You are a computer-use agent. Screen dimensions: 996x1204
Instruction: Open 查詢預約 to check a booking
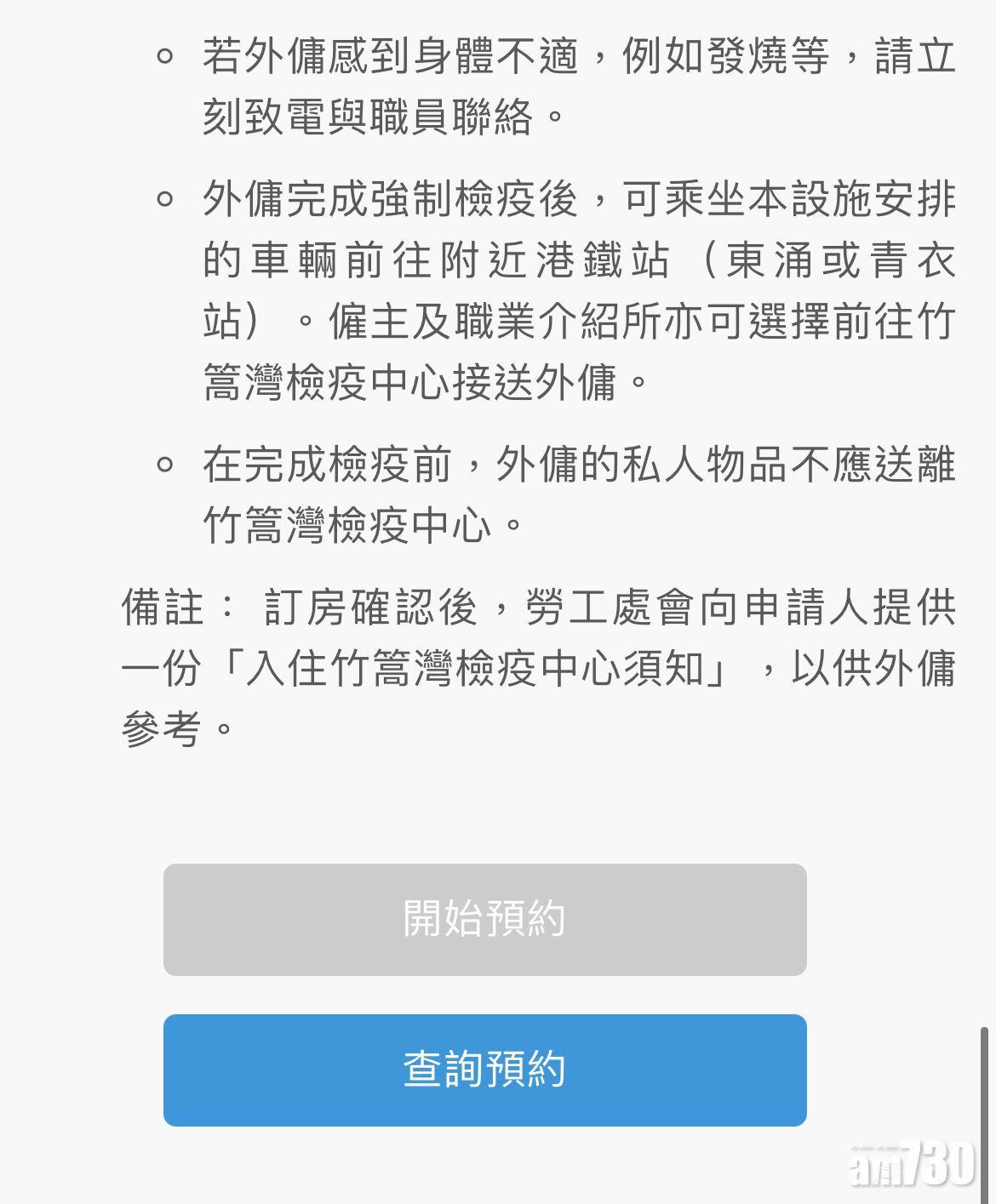484,1070
